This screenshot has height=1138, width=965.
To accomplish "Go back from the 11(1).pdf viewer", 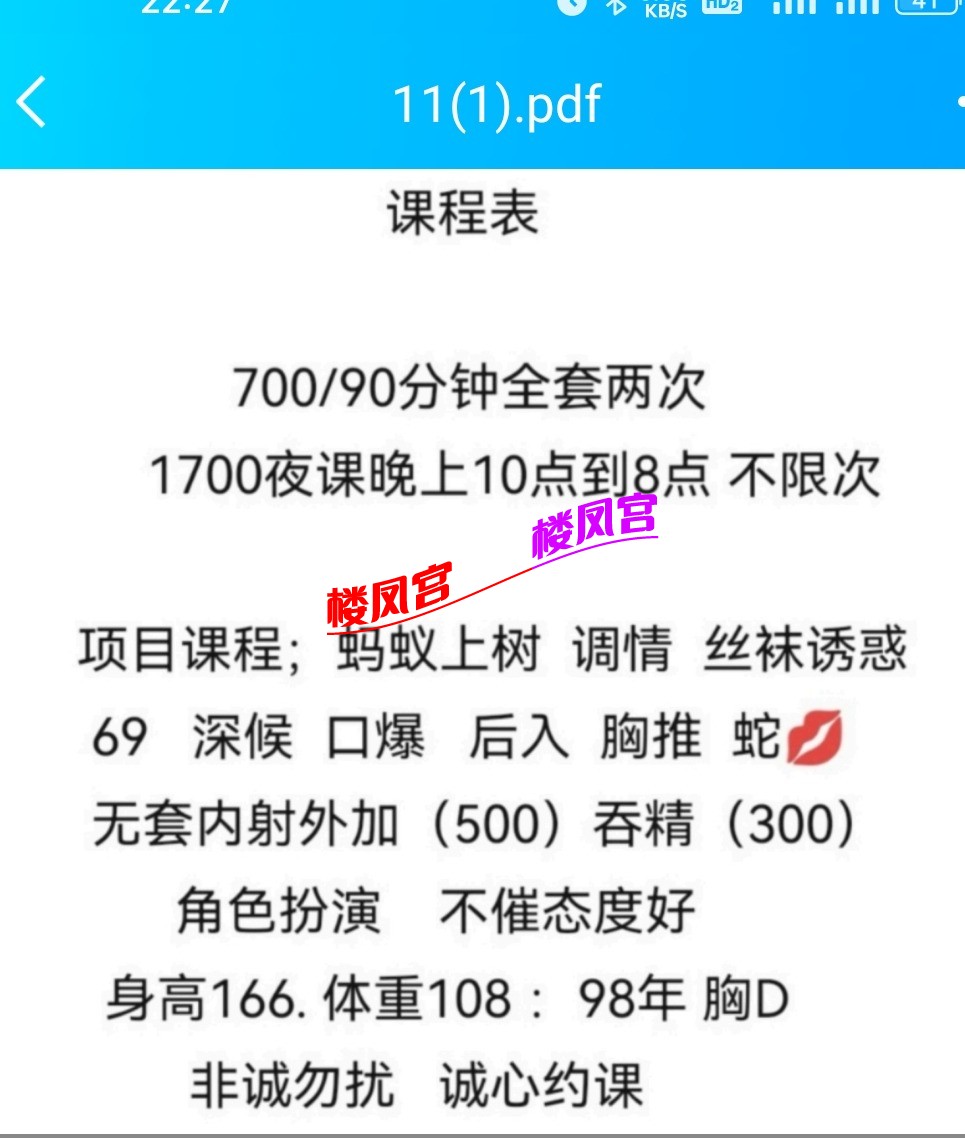I will tap(32, 102).
